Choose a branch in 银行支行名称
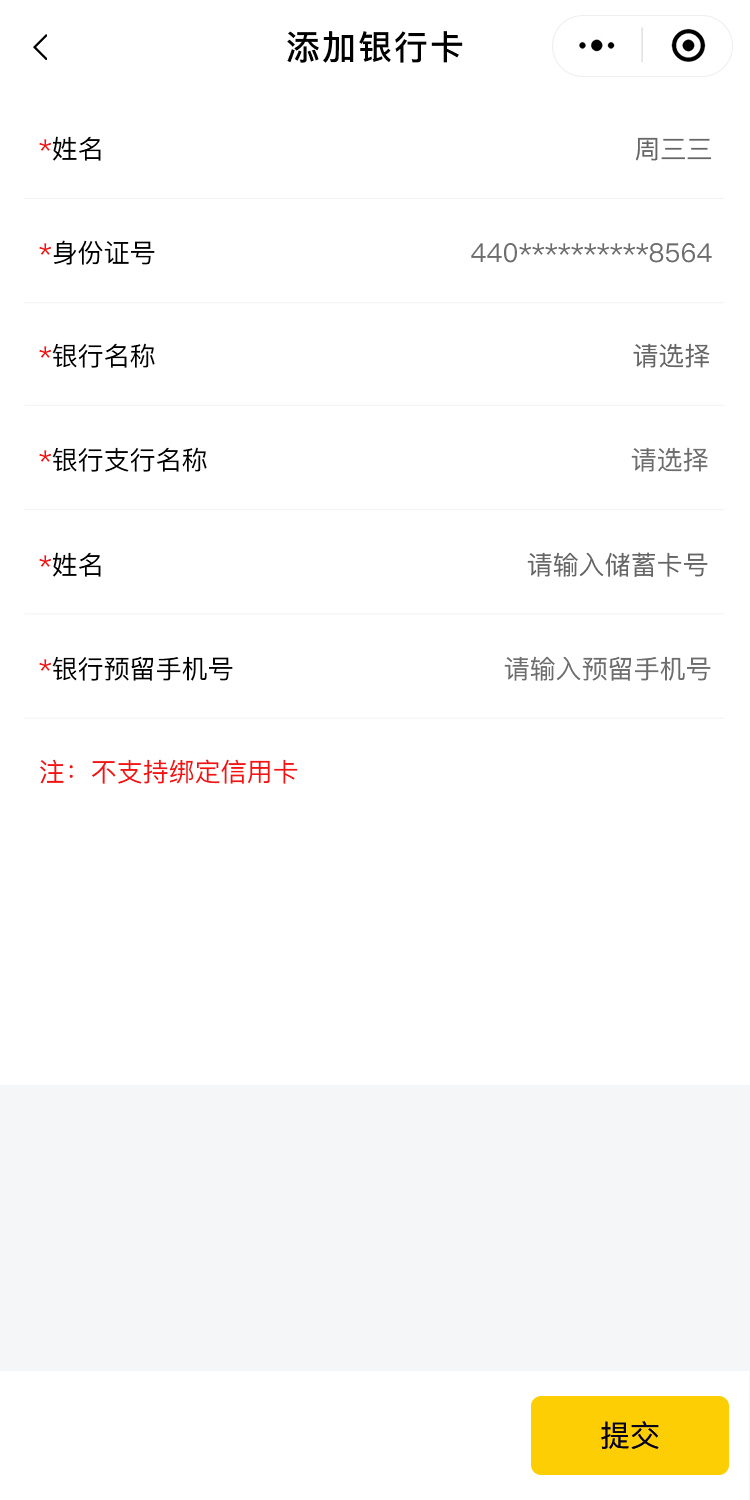The image size is (750, 1500). pos(669,460)
